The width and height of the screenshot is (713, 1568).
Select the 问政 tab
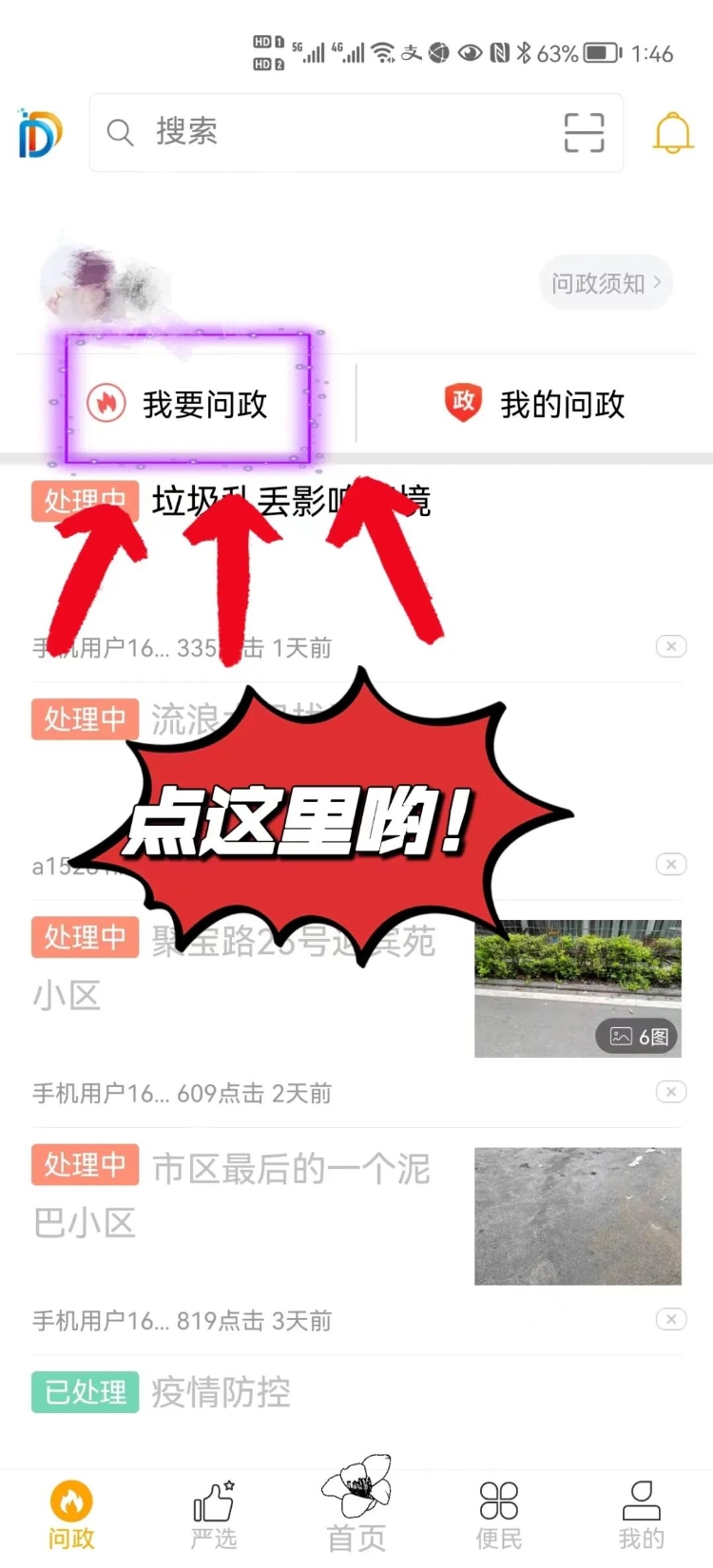click(x=71, y=1516)
